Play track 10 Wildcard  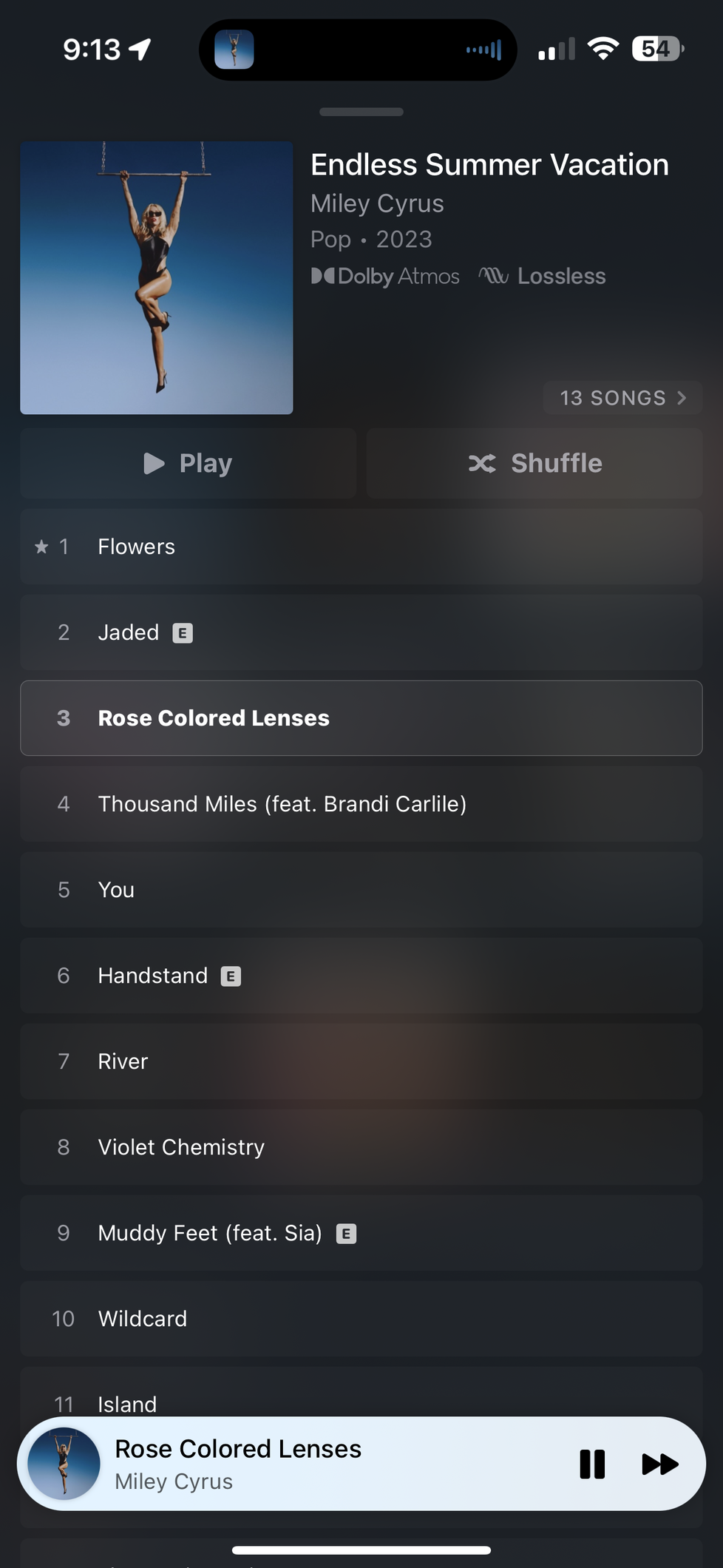pyautogui.click(x=361, y=1319)
